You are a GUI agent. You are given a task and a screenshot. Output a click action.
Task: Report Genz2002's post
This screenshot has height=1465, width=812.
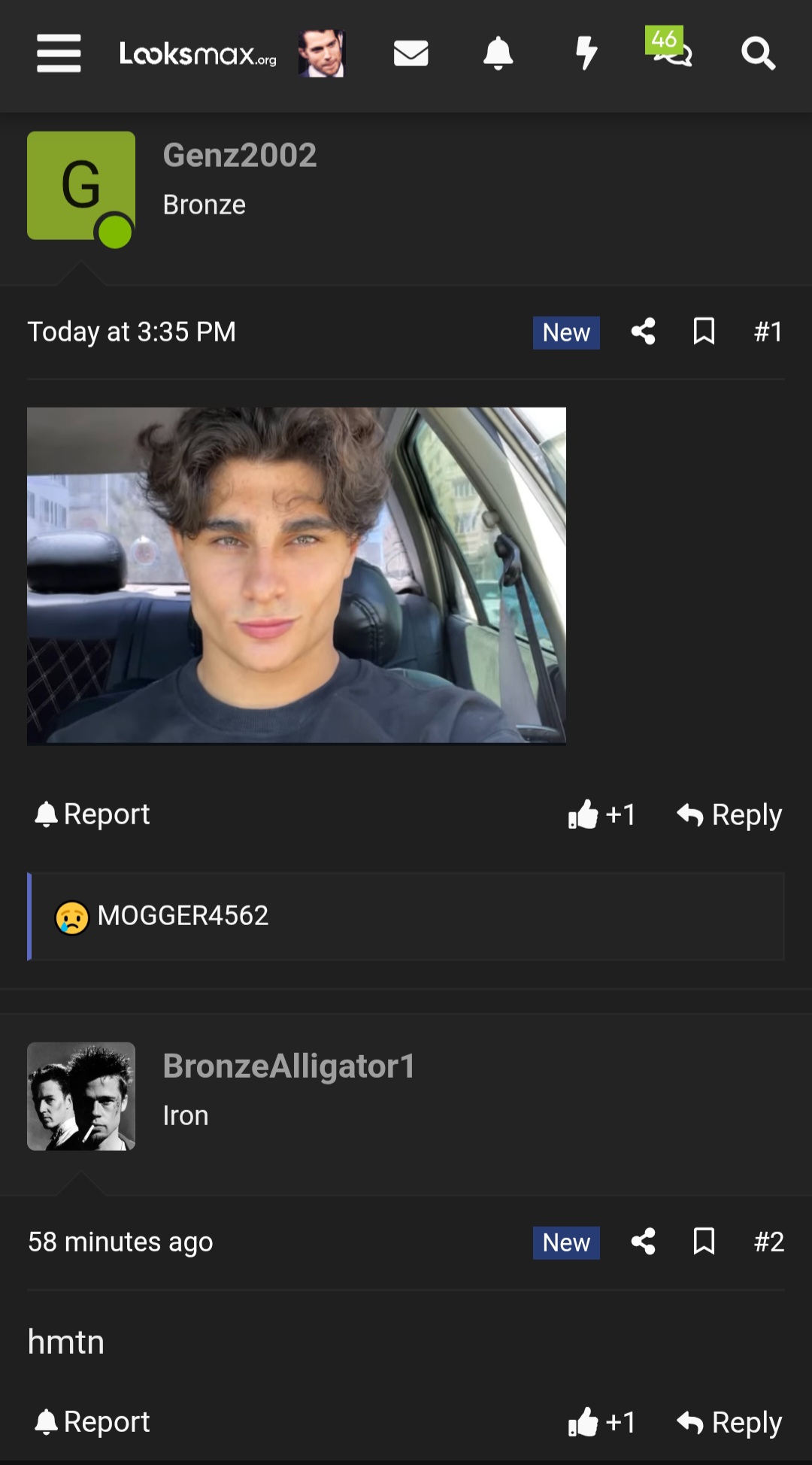pyautogui.click(x=92, y=814)
